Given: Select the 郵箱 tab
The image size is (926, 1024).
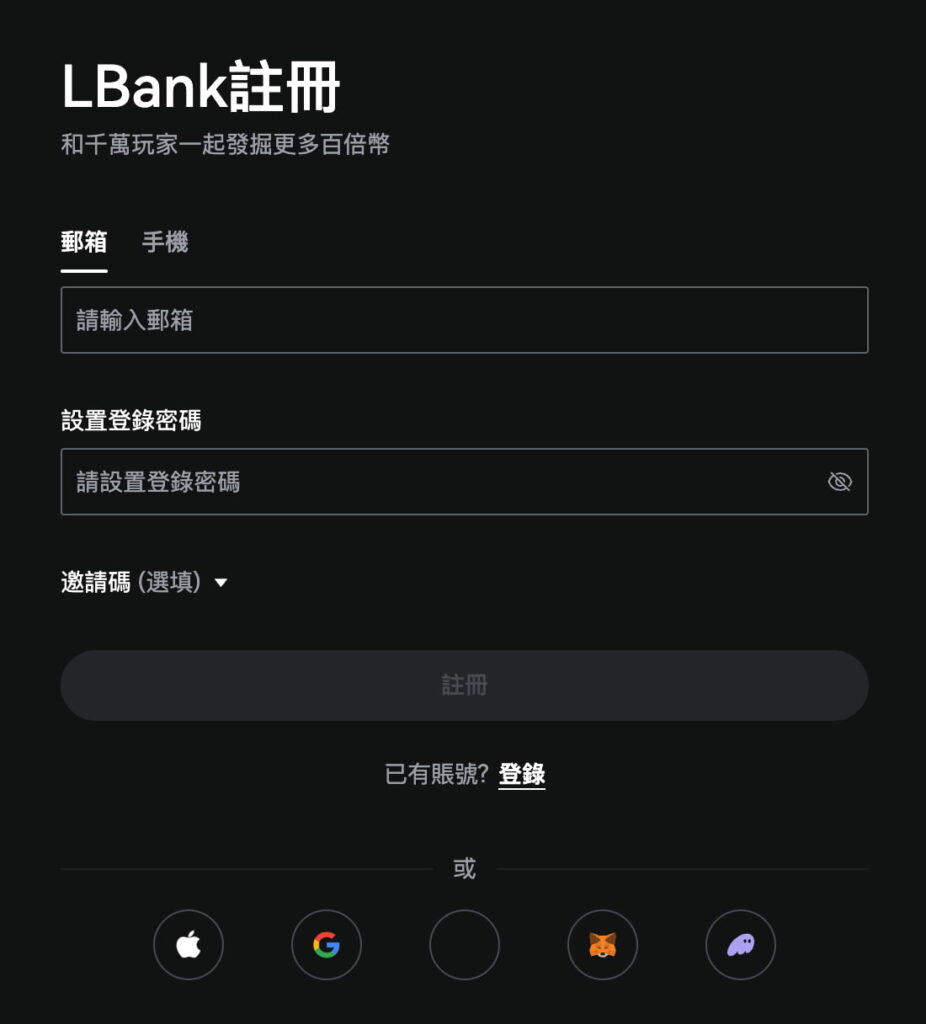Looking at the screenshot, I should pyautogui.click(x=84, y=242).
